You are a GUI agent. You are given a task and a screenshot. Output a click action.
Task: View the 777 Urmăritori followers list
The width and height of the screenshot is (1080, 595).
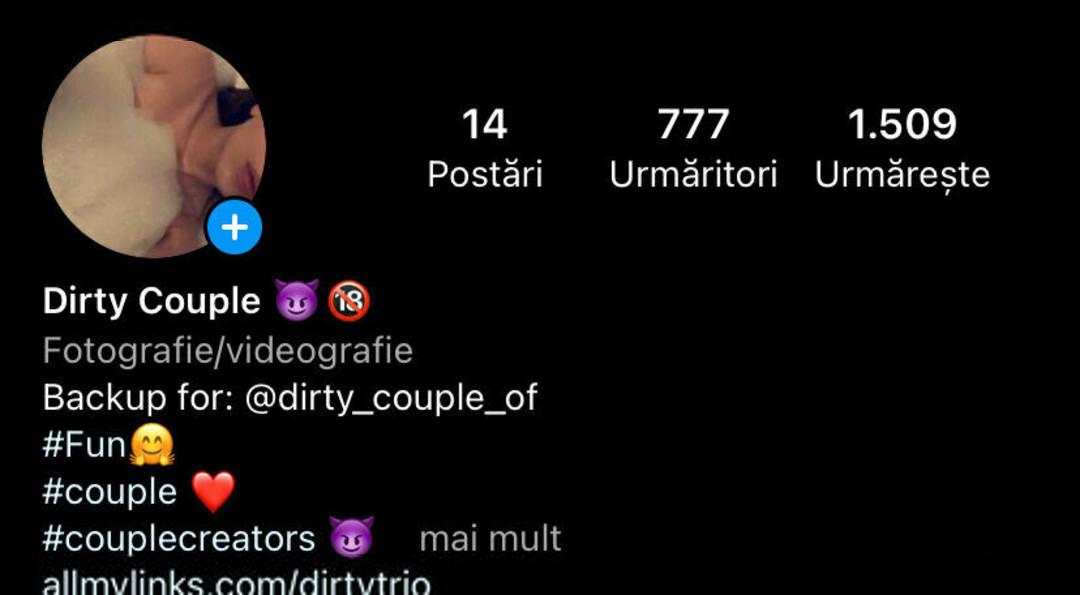(x=693, y=149)
